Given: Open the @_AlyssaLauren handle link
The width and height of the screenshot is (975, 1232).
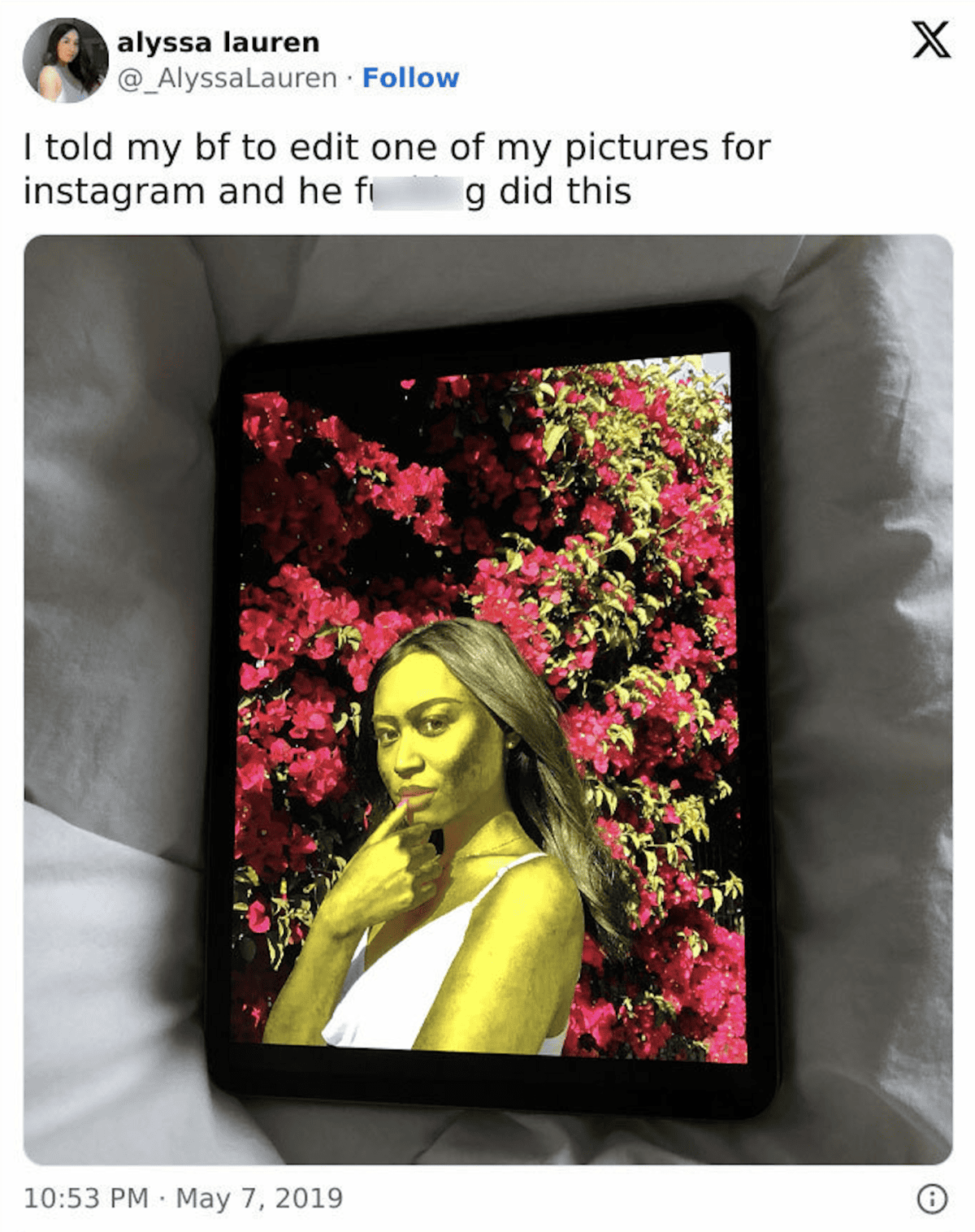Looking at the screenshot, I should tap(227, 78).
